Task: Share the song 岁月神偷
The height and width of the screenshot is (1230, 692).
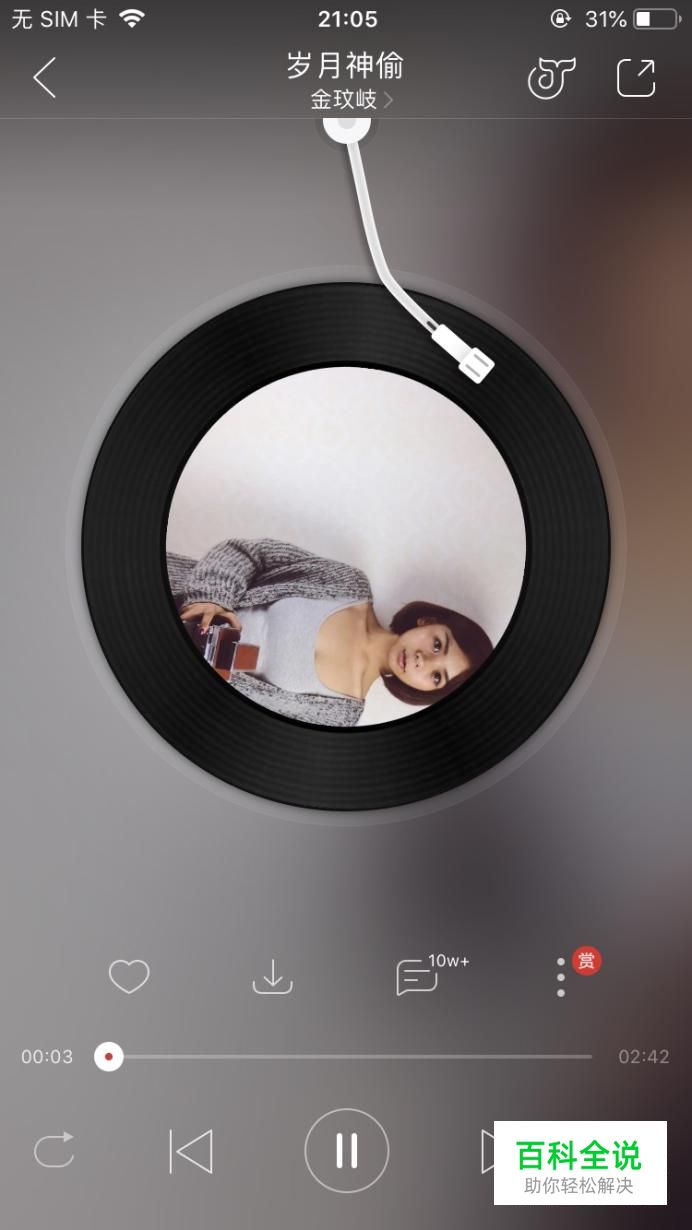Action: [x=636, y=78]
